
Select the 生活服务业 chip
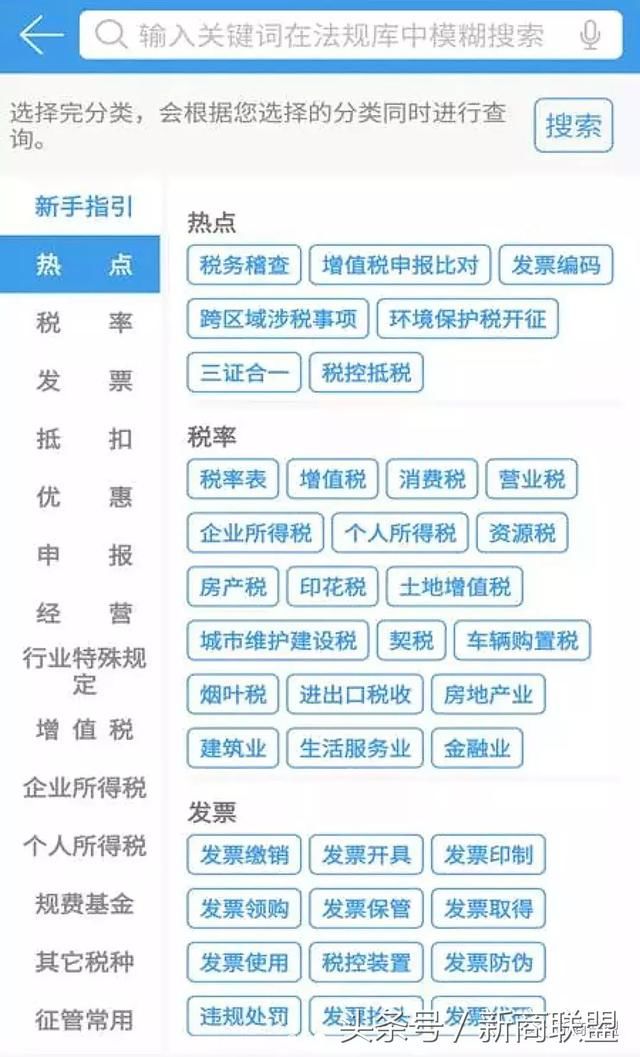[x=355, y=748]
